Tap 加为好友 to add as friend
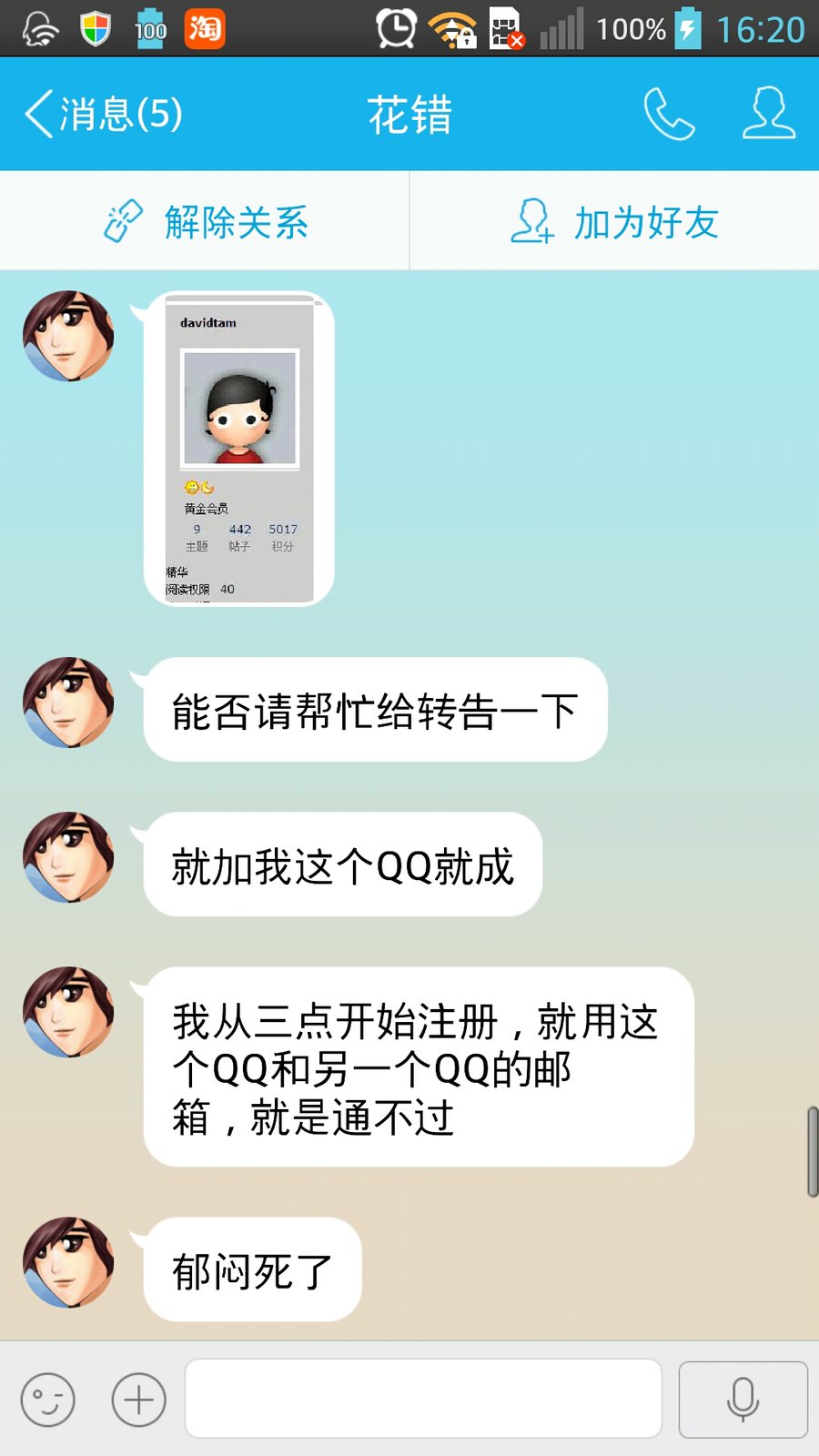The width and height of the screenshot is (819, 1456). click(x=615, y=222)
